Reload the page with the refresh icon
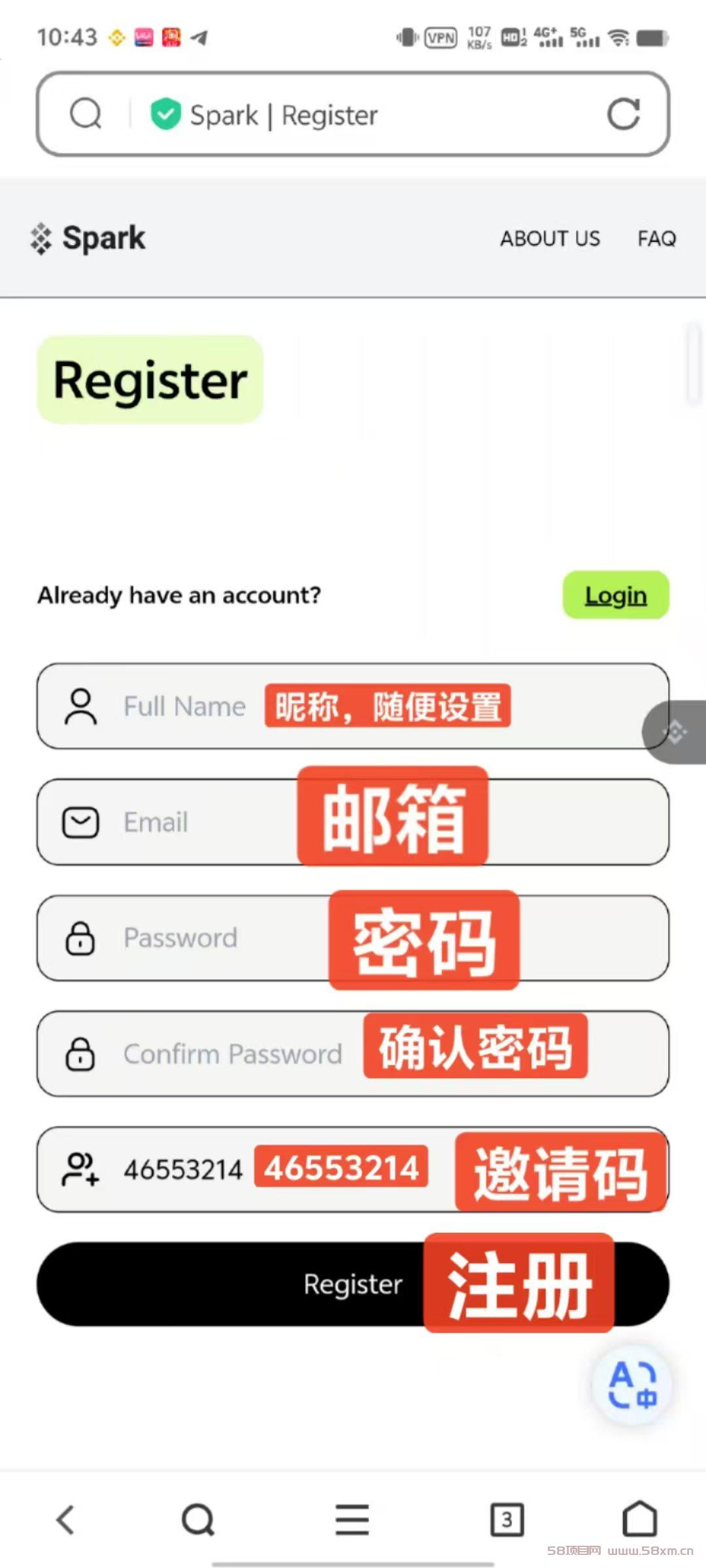 pos(623,114)
